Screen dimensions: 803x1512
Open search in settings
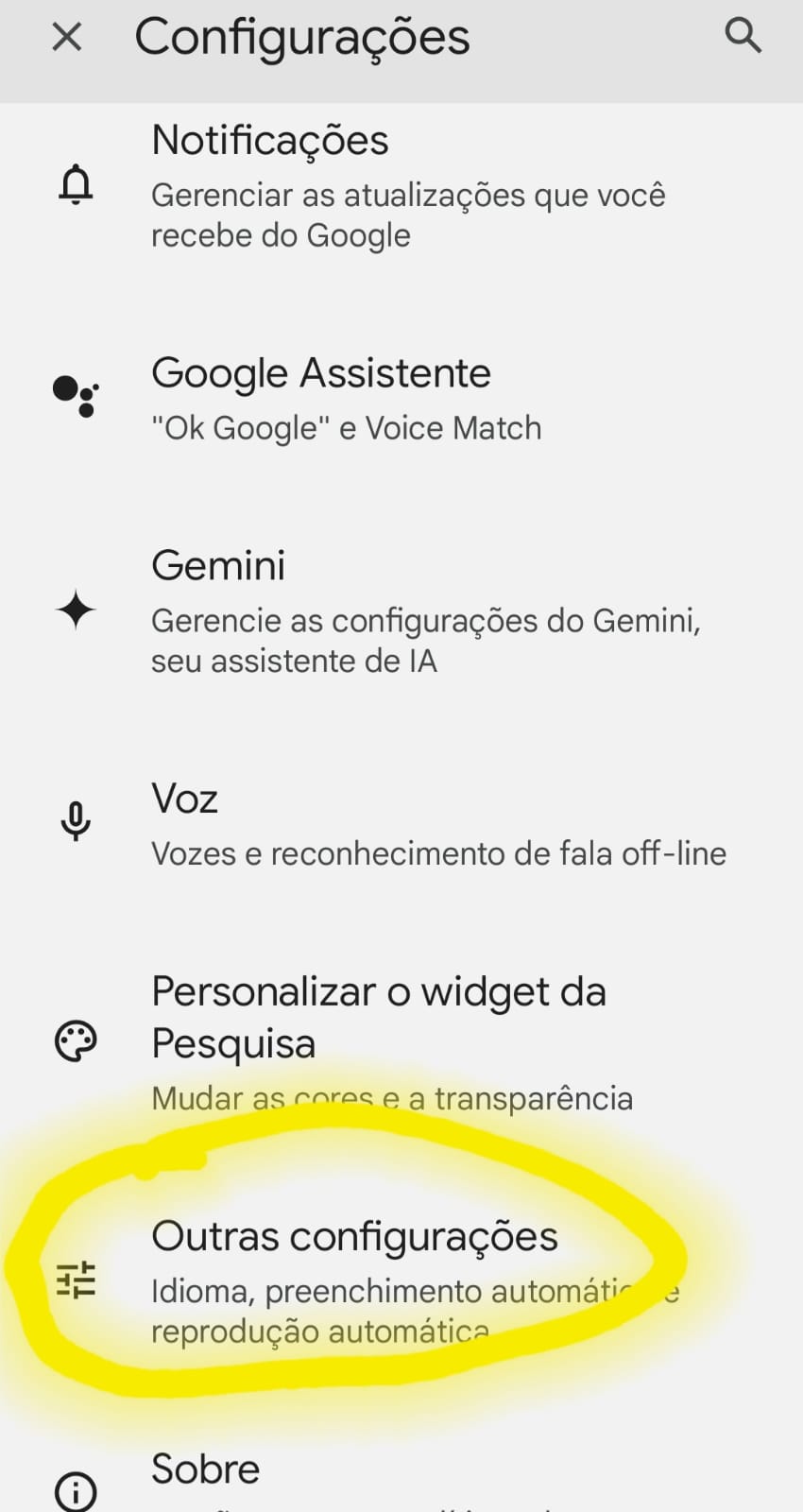[743, 37]
